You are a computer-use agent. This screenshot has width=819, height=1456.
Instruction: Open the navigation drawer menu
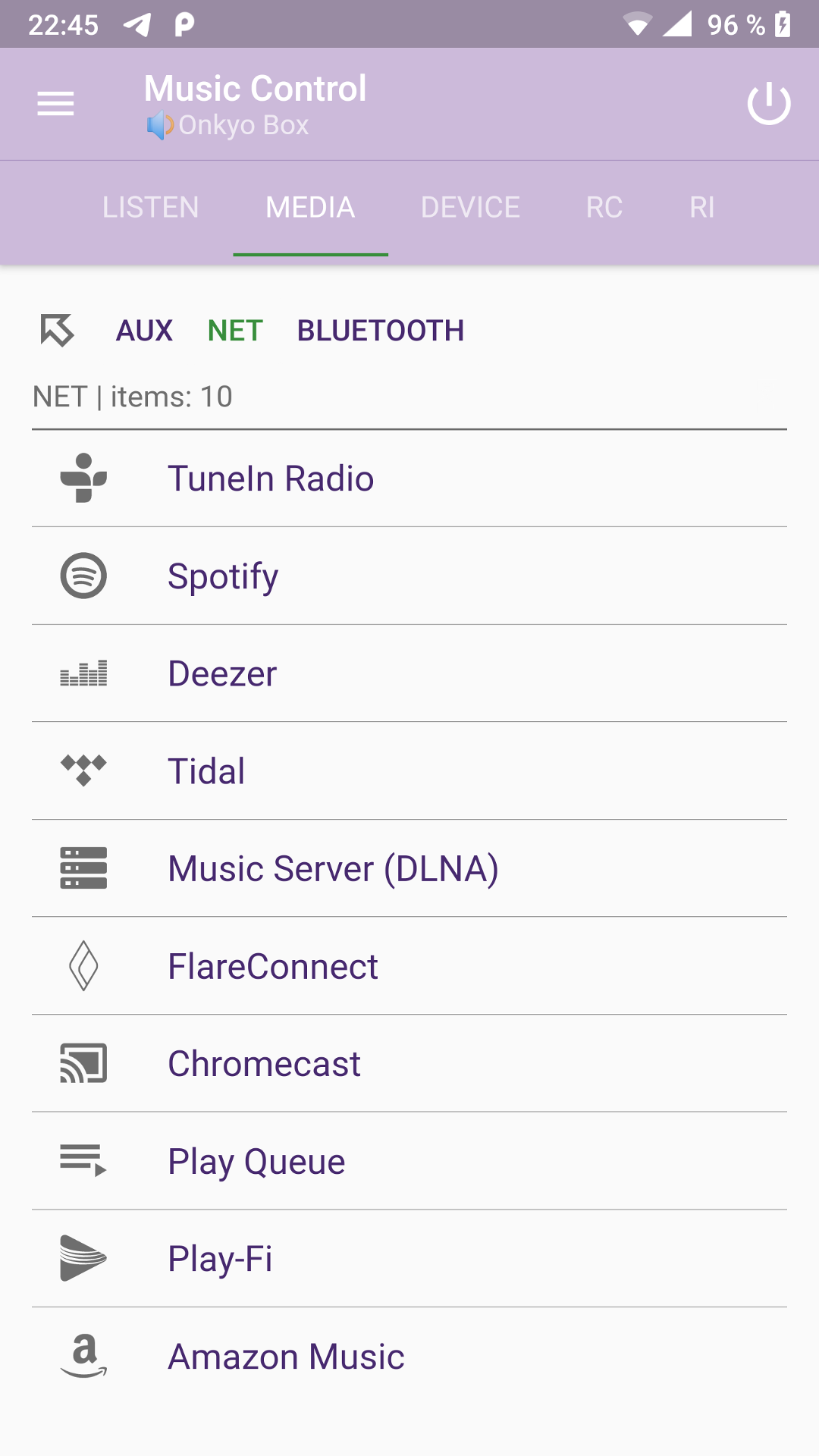(x=56, y=104)
